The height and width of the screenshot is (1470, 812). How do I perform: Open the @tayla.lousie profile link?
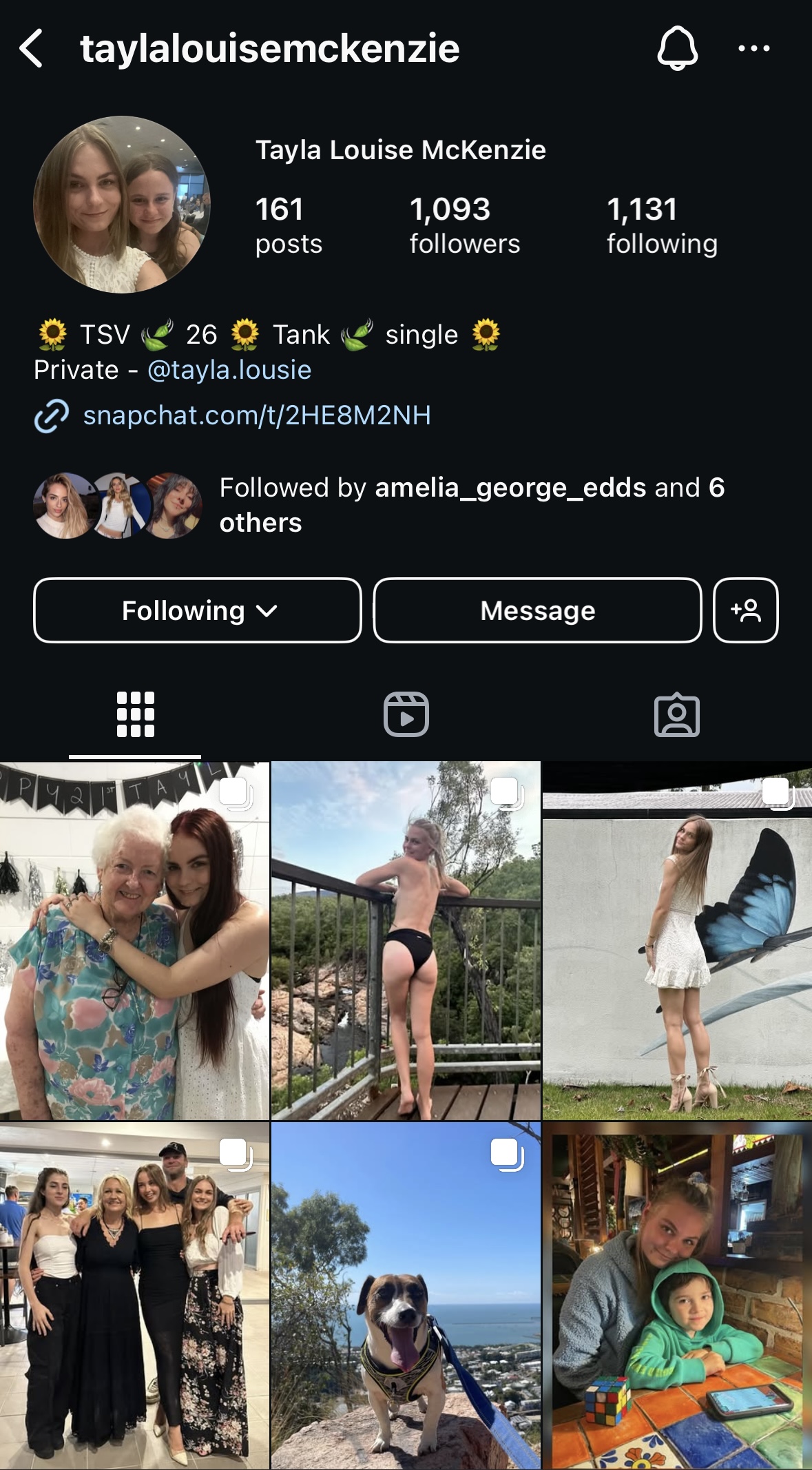[229, 370]
